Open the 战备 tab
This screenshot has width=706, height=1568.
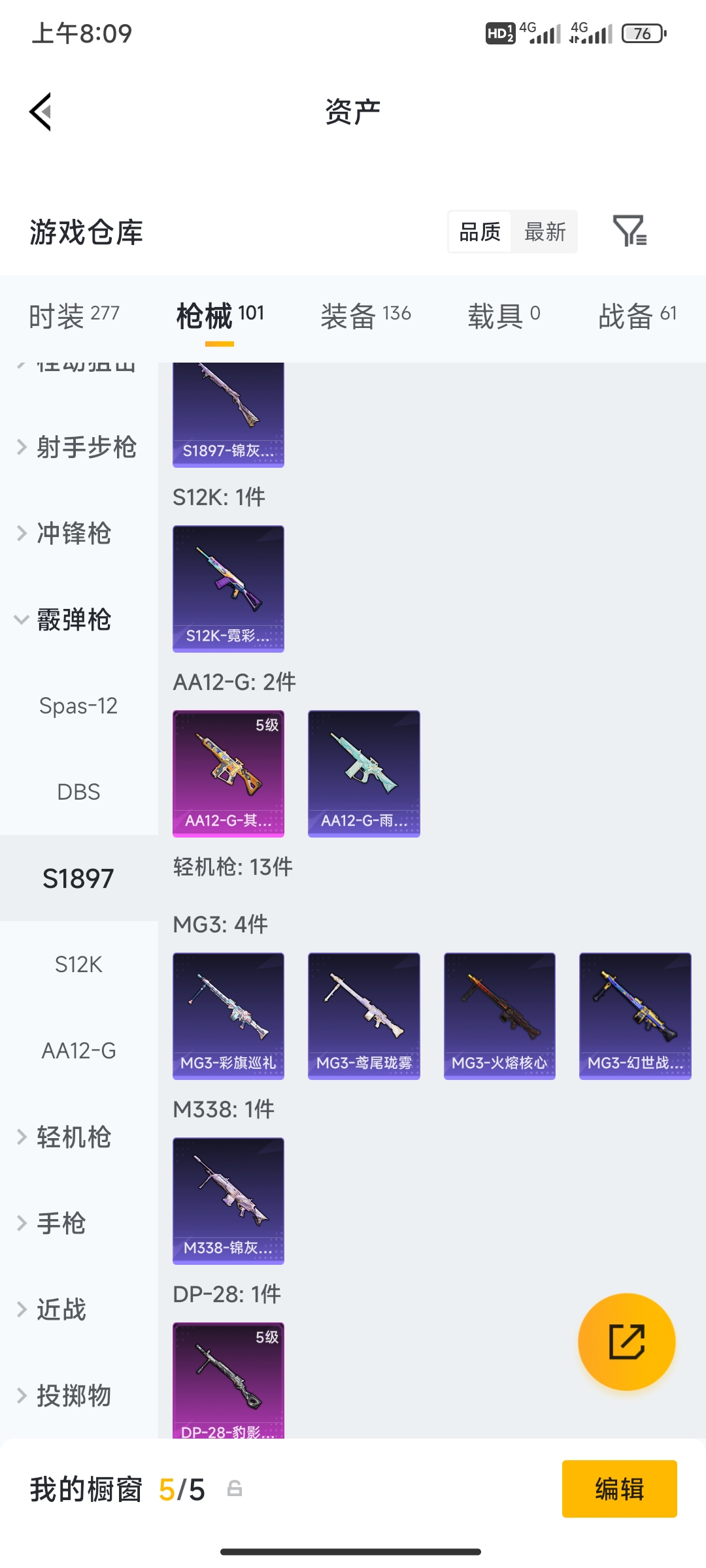pos(637,316)
